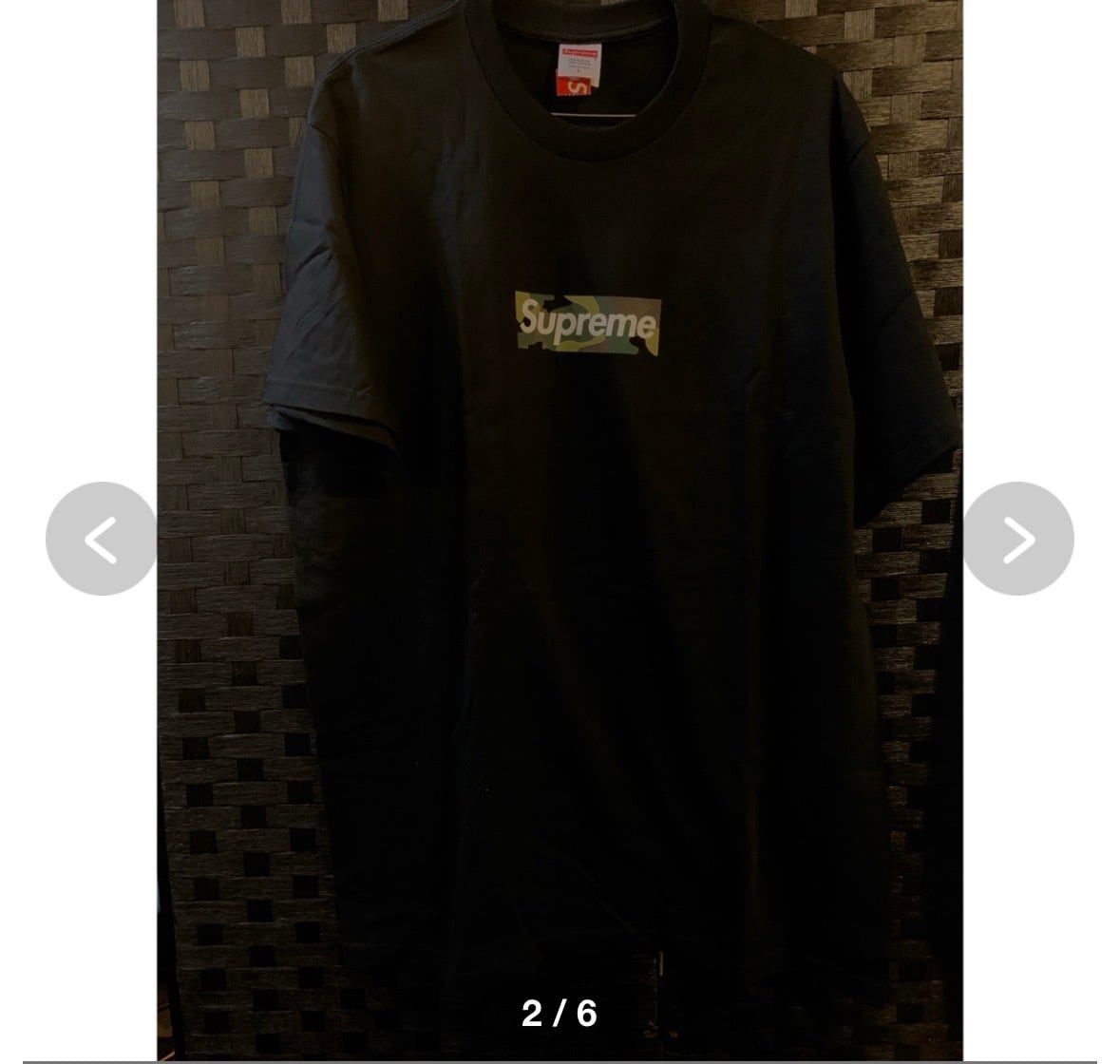1120x1064 pixels.
Task: Advance to the next product photo
Action: click(x=1017, y=539)
